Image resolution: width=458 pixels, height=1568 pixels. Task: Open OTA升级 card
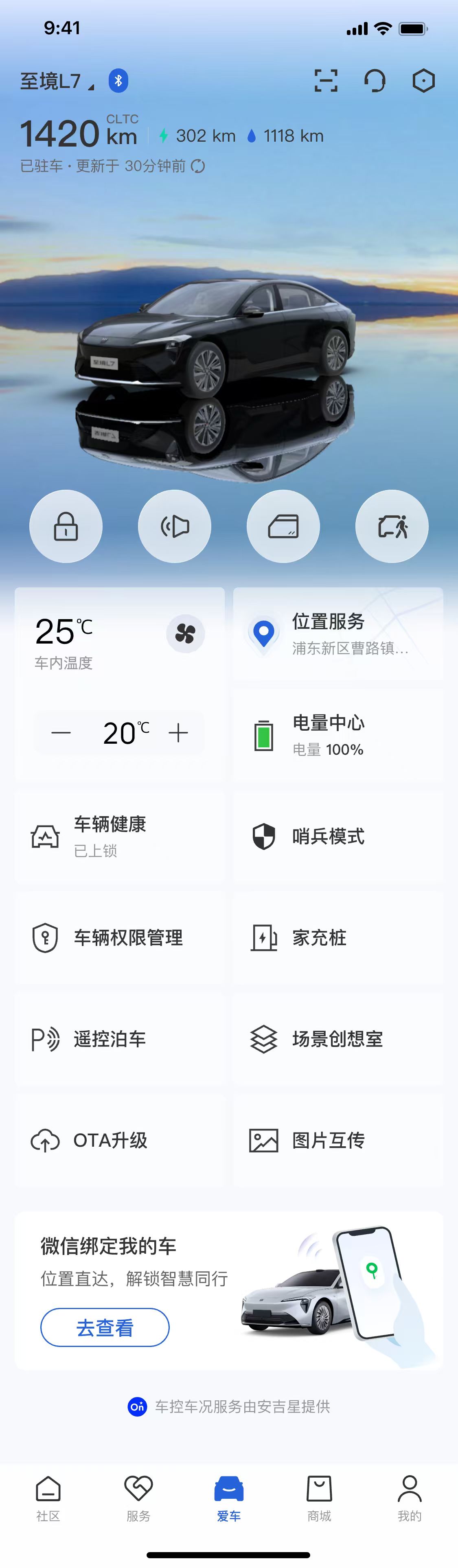point(119,1140)
